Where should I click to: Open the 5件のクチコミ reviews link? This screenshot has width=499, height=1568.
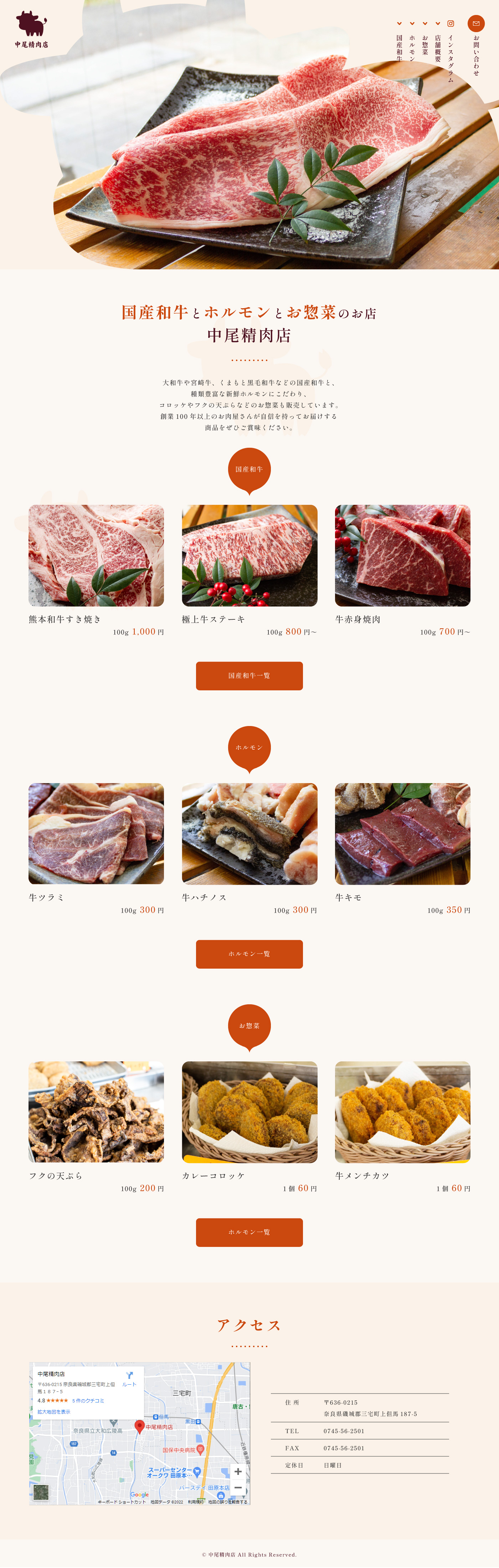click(88, 1401)
